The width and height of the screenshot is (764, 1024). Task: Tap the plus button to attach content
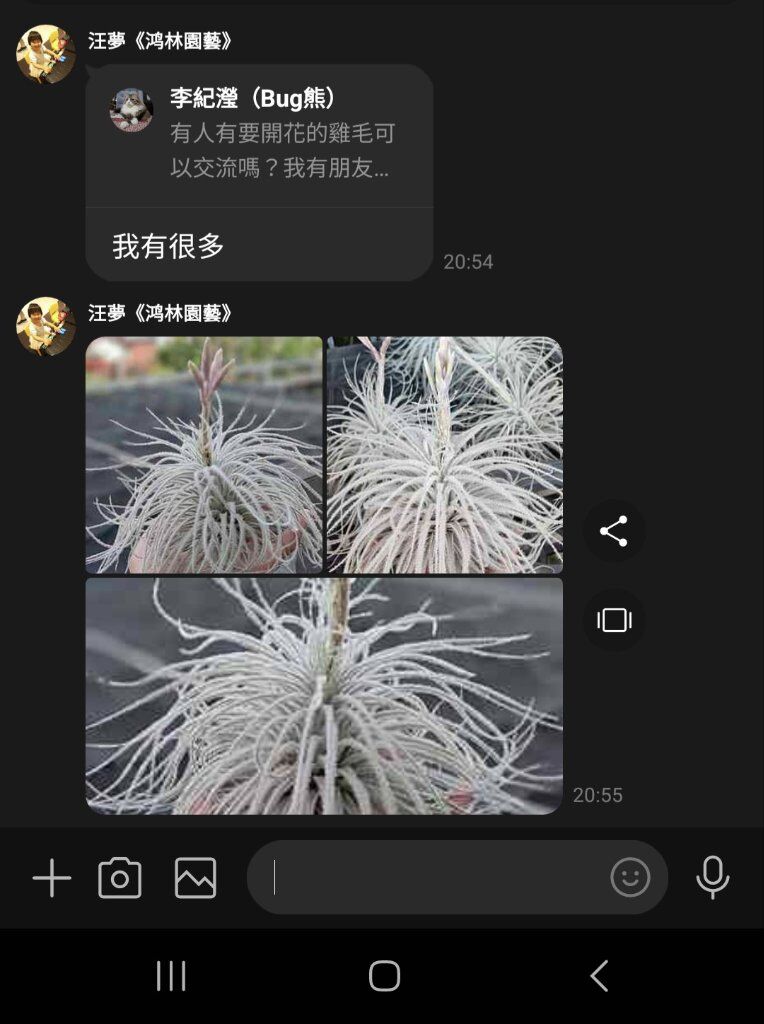click(52, 879)
